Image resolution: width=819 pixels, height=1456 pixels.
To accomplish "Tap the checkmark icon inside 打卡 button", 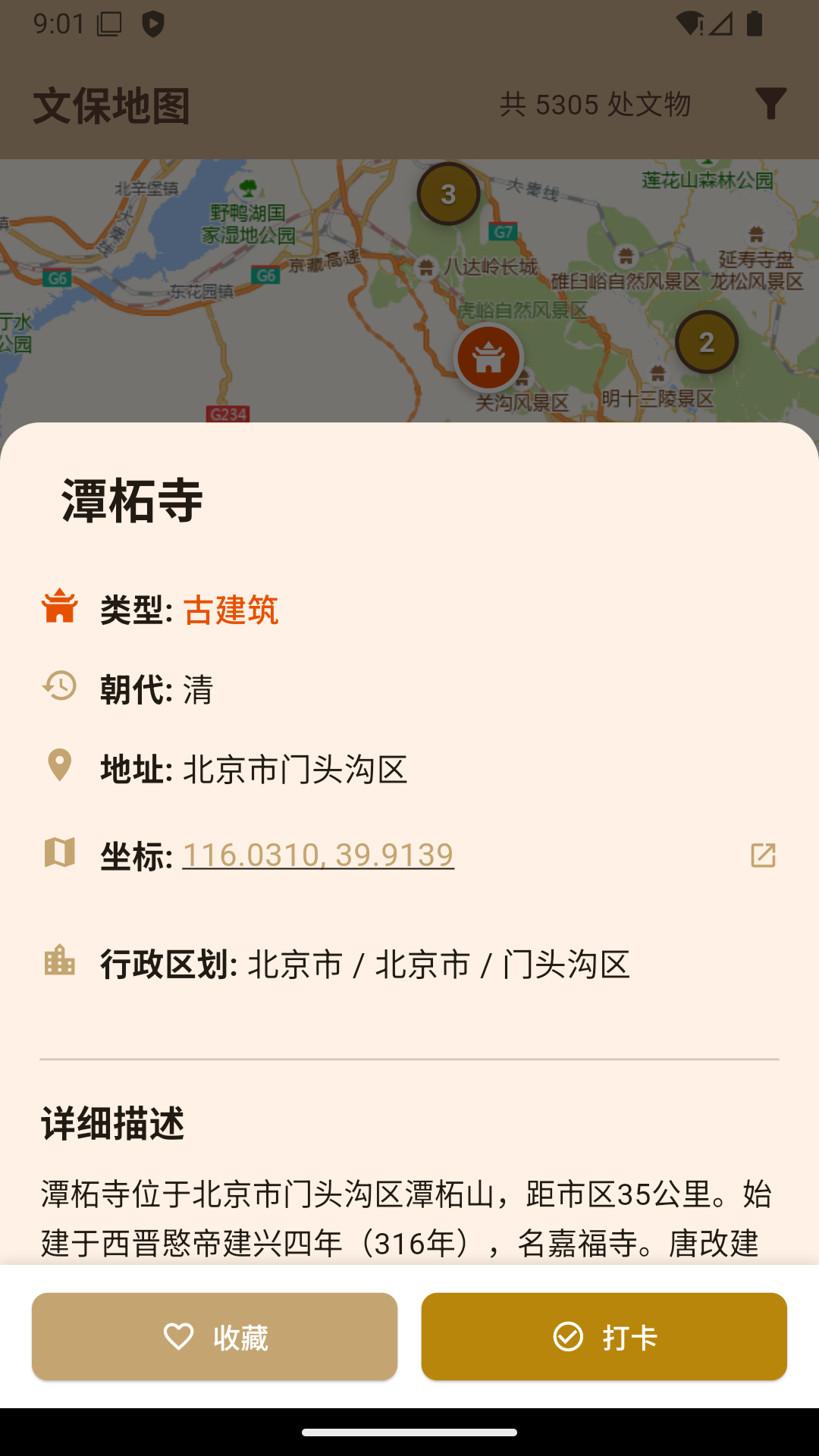I will pos(567,1336).
